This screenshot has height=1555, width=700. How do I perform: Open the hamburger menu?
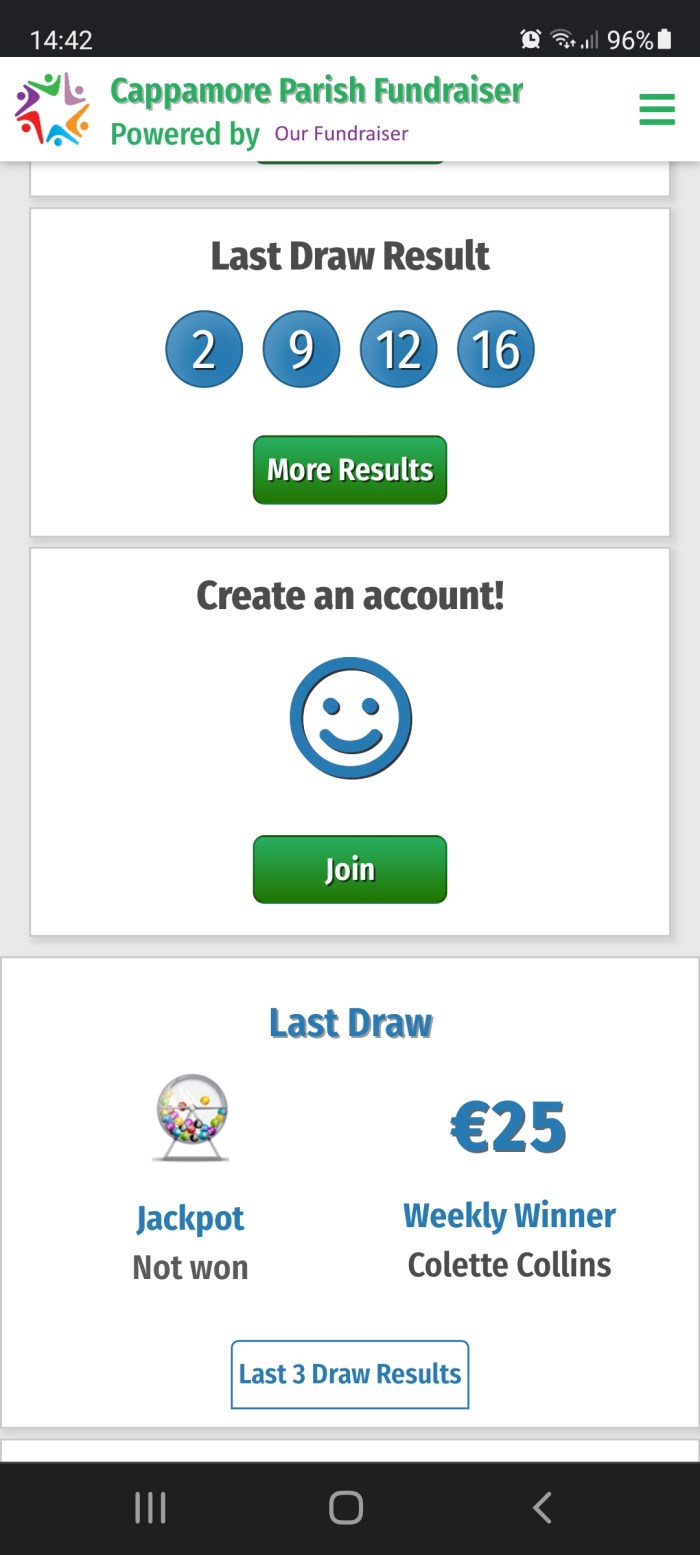[x=656, y=109]
